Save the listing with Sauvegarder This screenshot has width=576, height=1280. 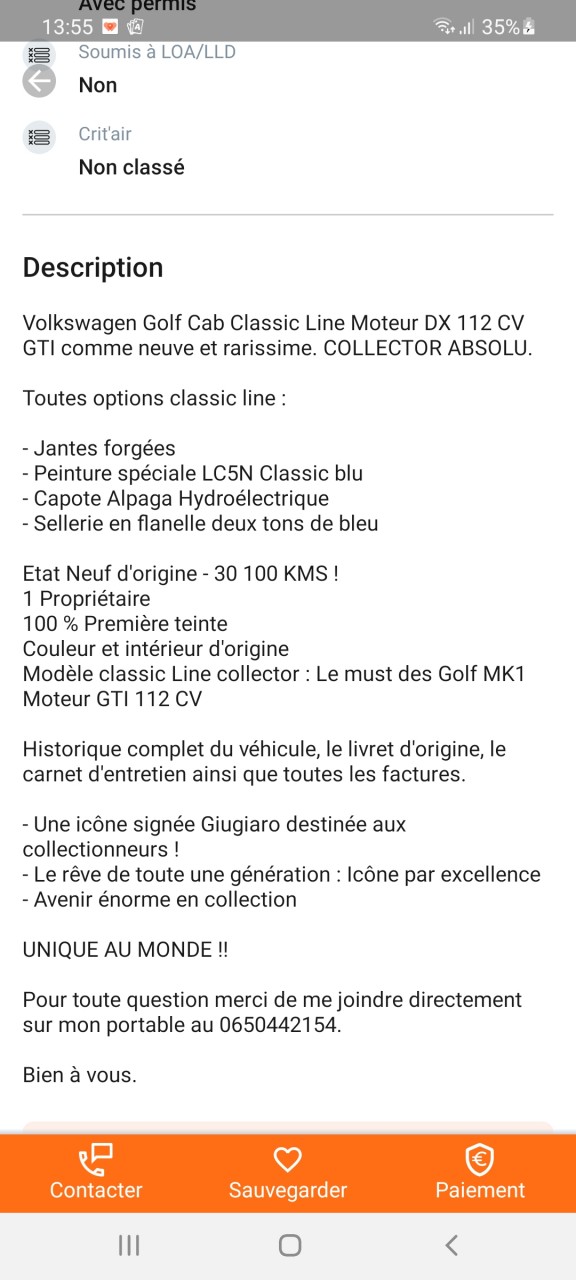pos(288,1173)
